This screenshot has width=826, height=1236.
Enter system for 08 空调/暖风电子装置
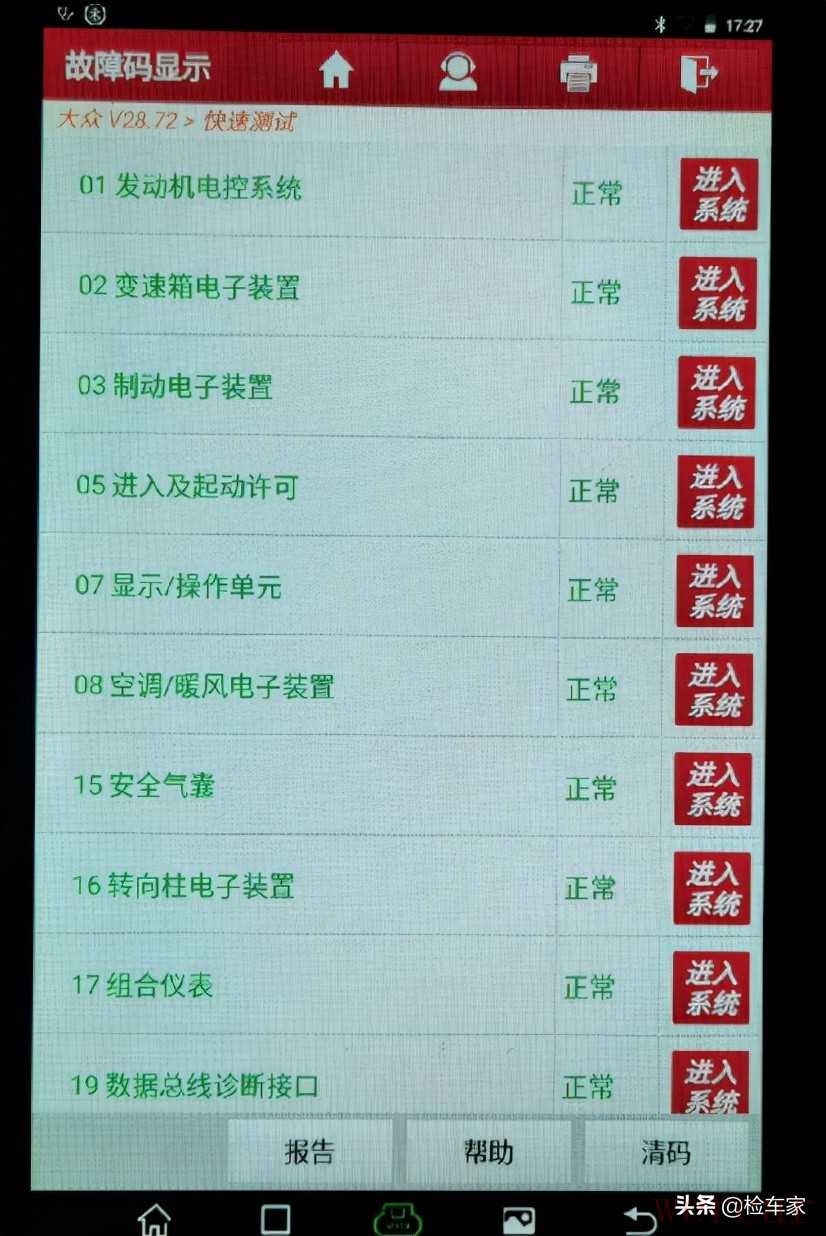[714, 689]
